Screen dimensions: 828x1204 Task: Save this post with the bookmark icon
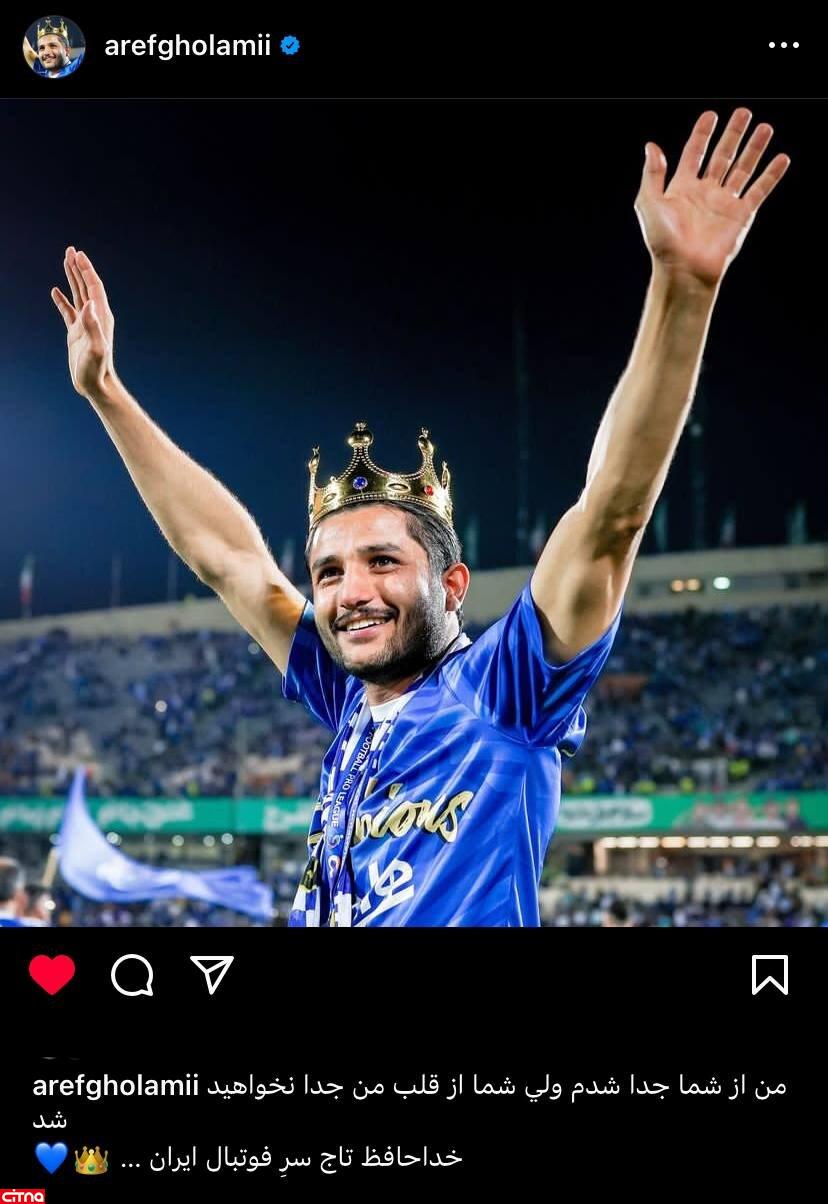(770, 974)
